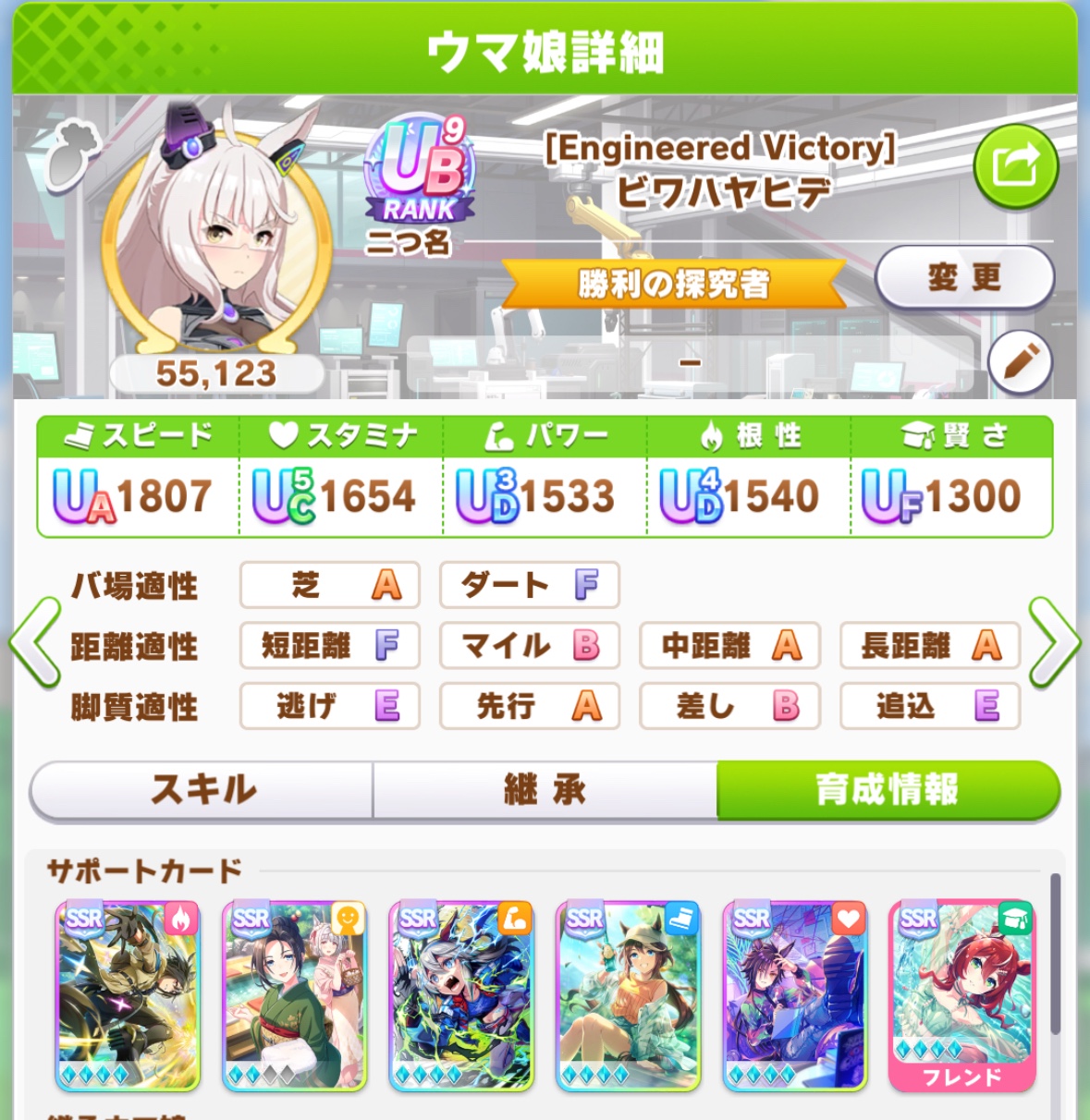The image size is (1090, 1120).
Task: Edit the memo with the pencil icon
Action: pos(1020,362)
